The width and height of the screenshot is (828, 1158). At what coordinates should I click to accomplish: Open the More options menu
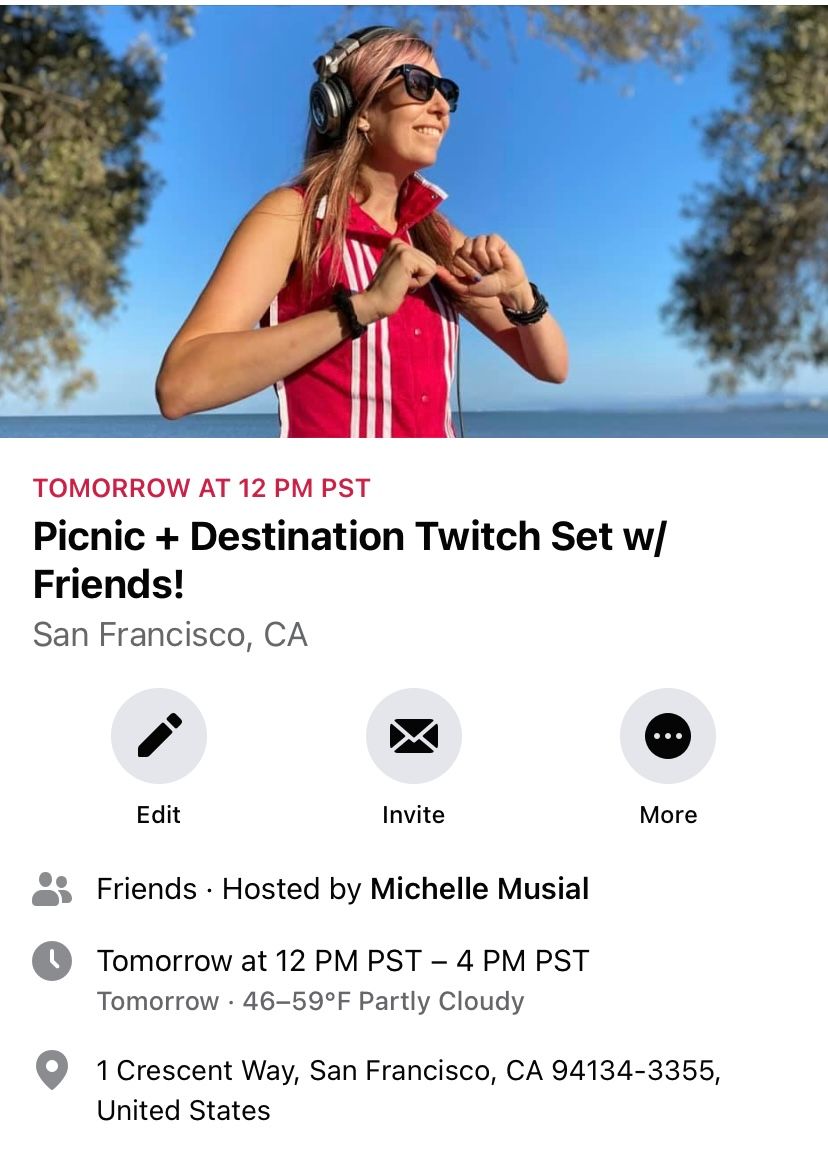point(667,736)
